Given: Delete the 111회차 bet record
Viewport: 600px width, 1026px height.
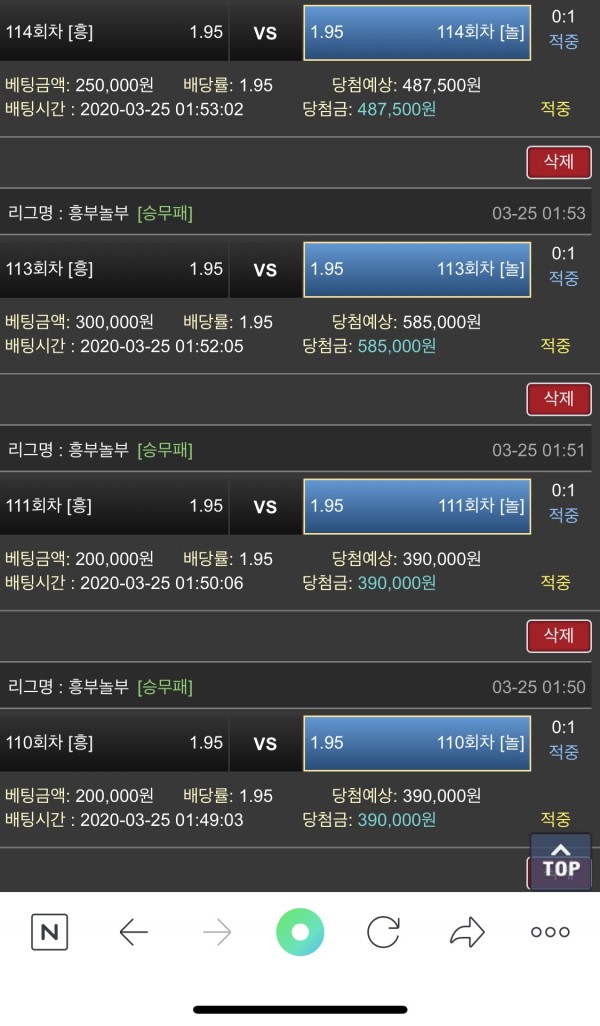Looking at the screenshot, I should coord(558,634).
